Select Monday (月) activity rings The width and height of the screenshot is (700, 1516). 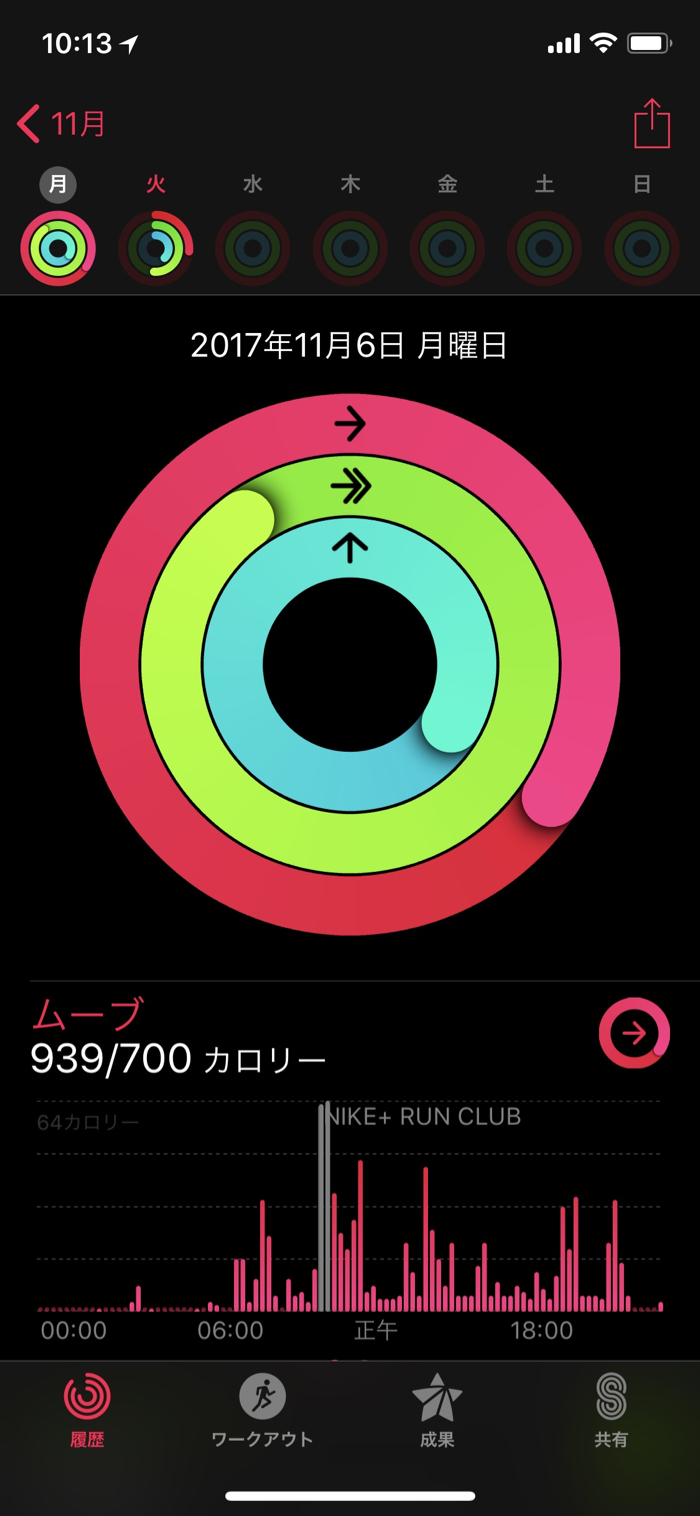tap(58, 248)
